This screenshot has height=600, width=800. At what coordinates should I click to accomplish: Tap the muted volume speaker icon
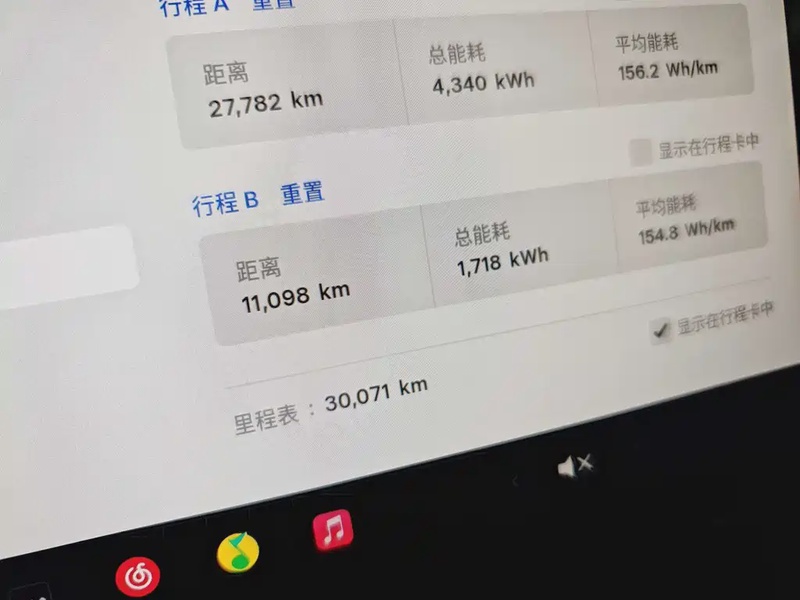[x=575, y=465]
